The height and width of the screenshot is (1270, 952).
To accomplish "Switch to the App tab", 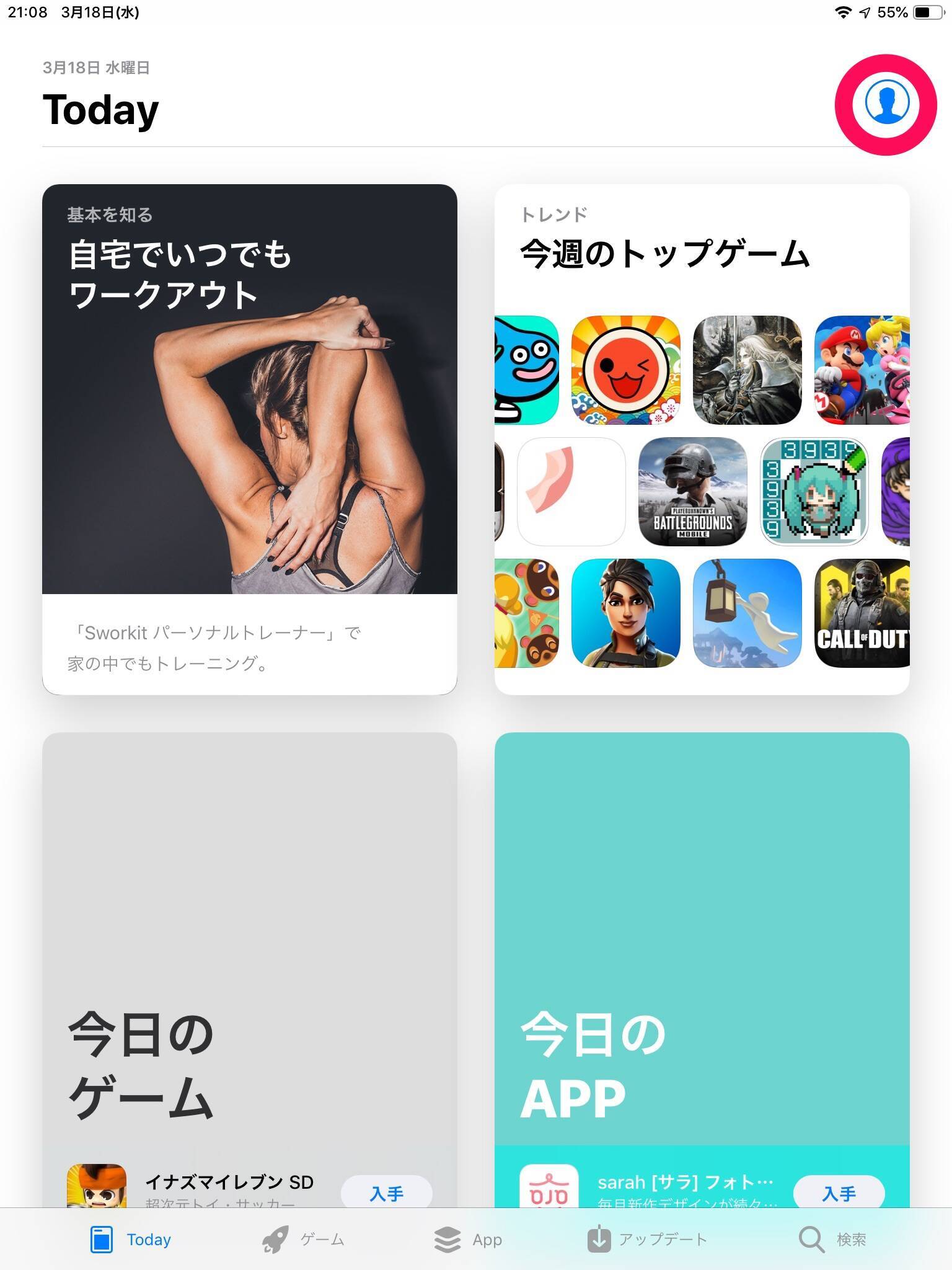I will click(469, 1239).
